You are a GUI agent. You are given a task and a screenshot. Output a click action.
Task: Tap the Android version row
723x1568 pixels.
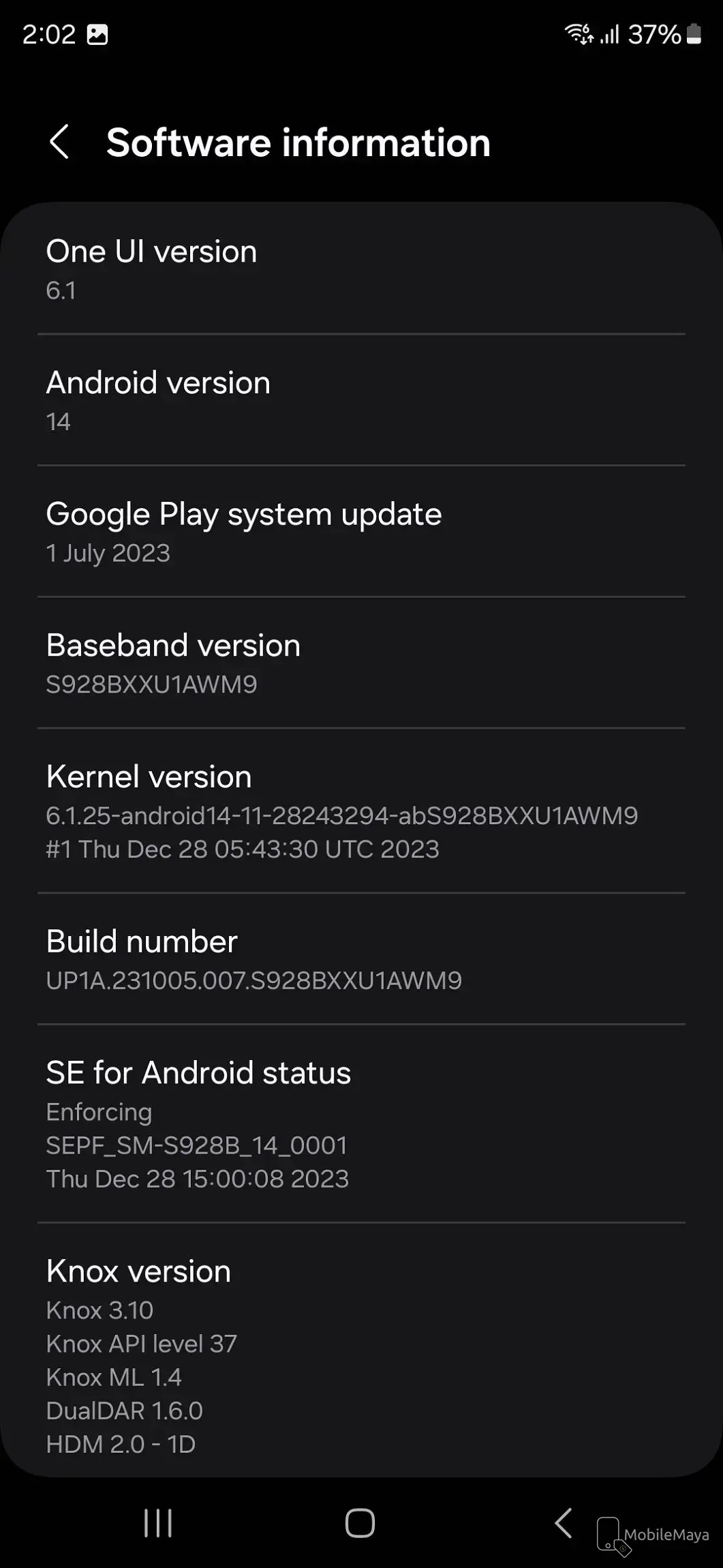361,401
